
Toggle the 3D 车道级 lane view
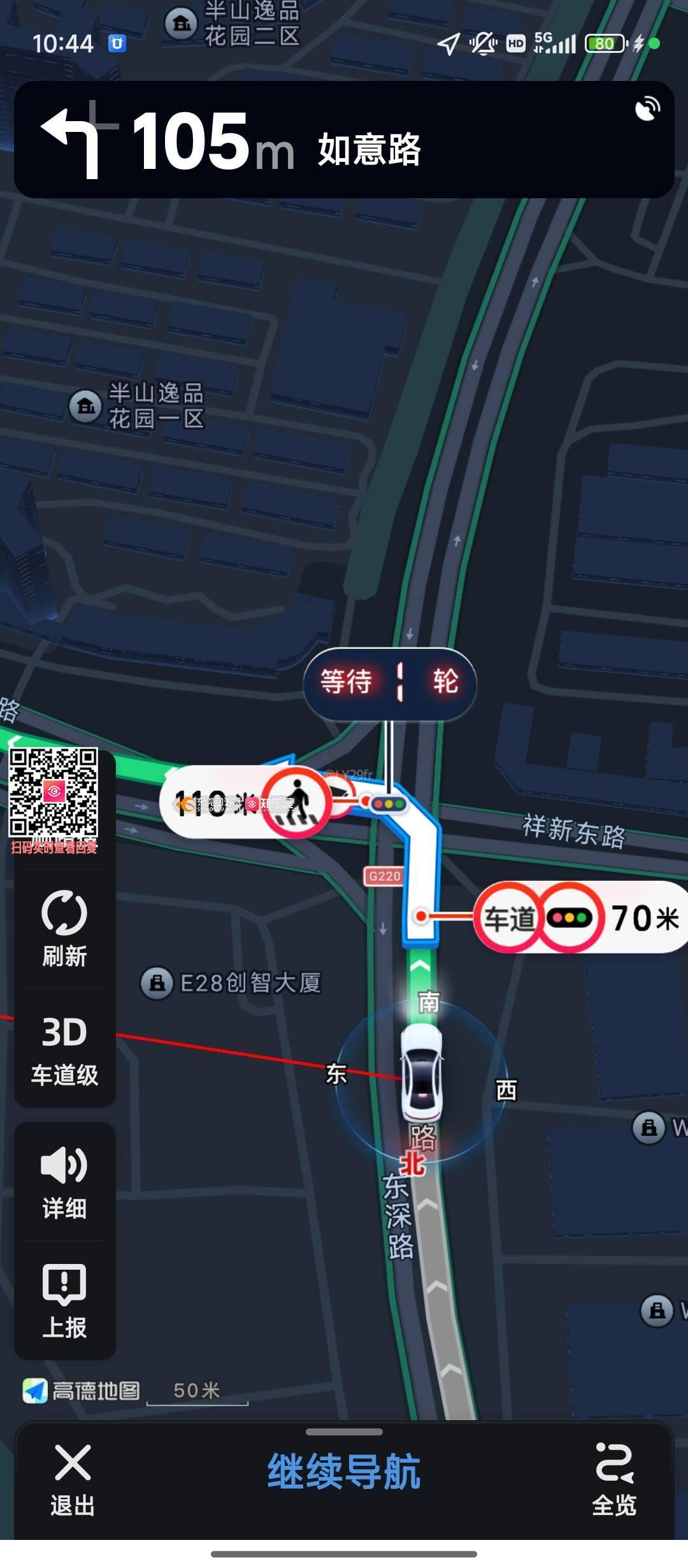(64, 1050)
